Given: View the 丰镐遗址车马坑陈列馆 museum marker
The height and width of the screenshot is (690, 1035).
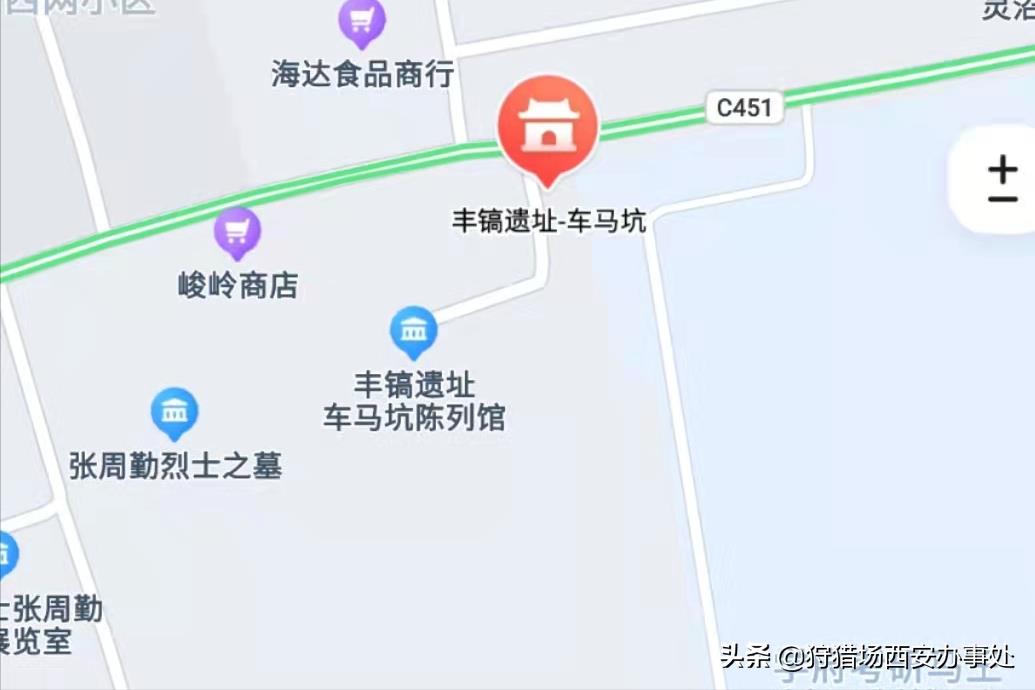Looking at the screenshot, I should tap(413, 331).
